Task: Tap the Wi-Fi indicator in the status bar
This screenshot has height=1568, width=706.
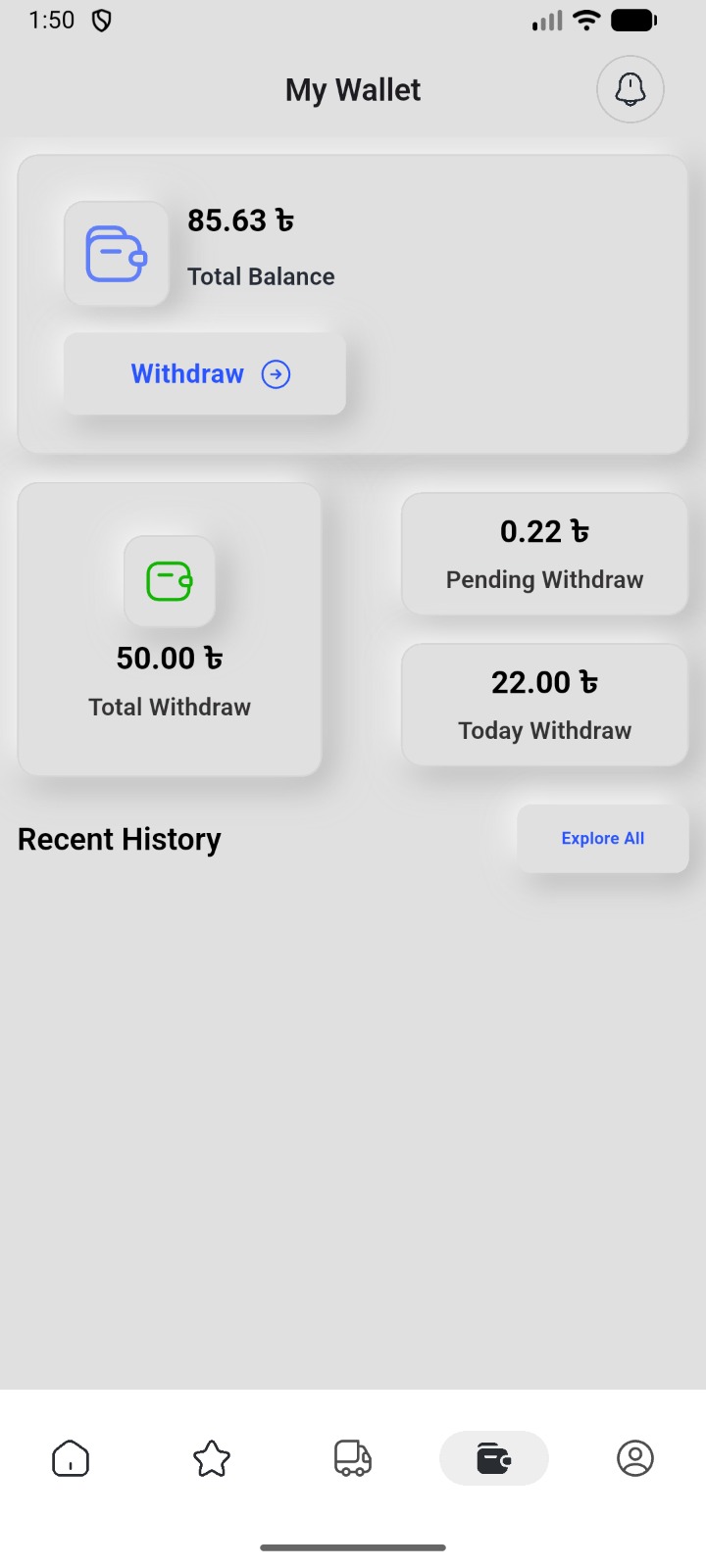Action: (x=585, y=19)
